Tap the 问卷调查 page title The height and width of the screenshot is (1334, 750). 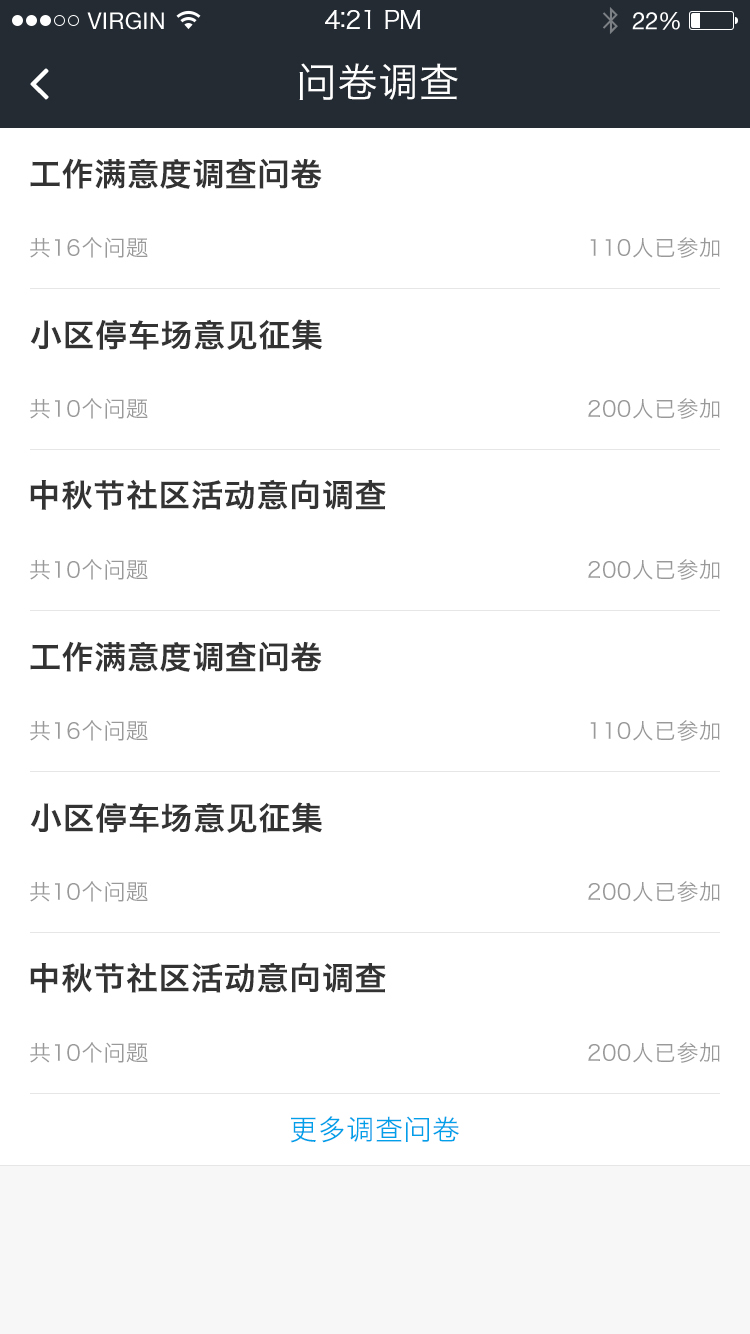374,84
